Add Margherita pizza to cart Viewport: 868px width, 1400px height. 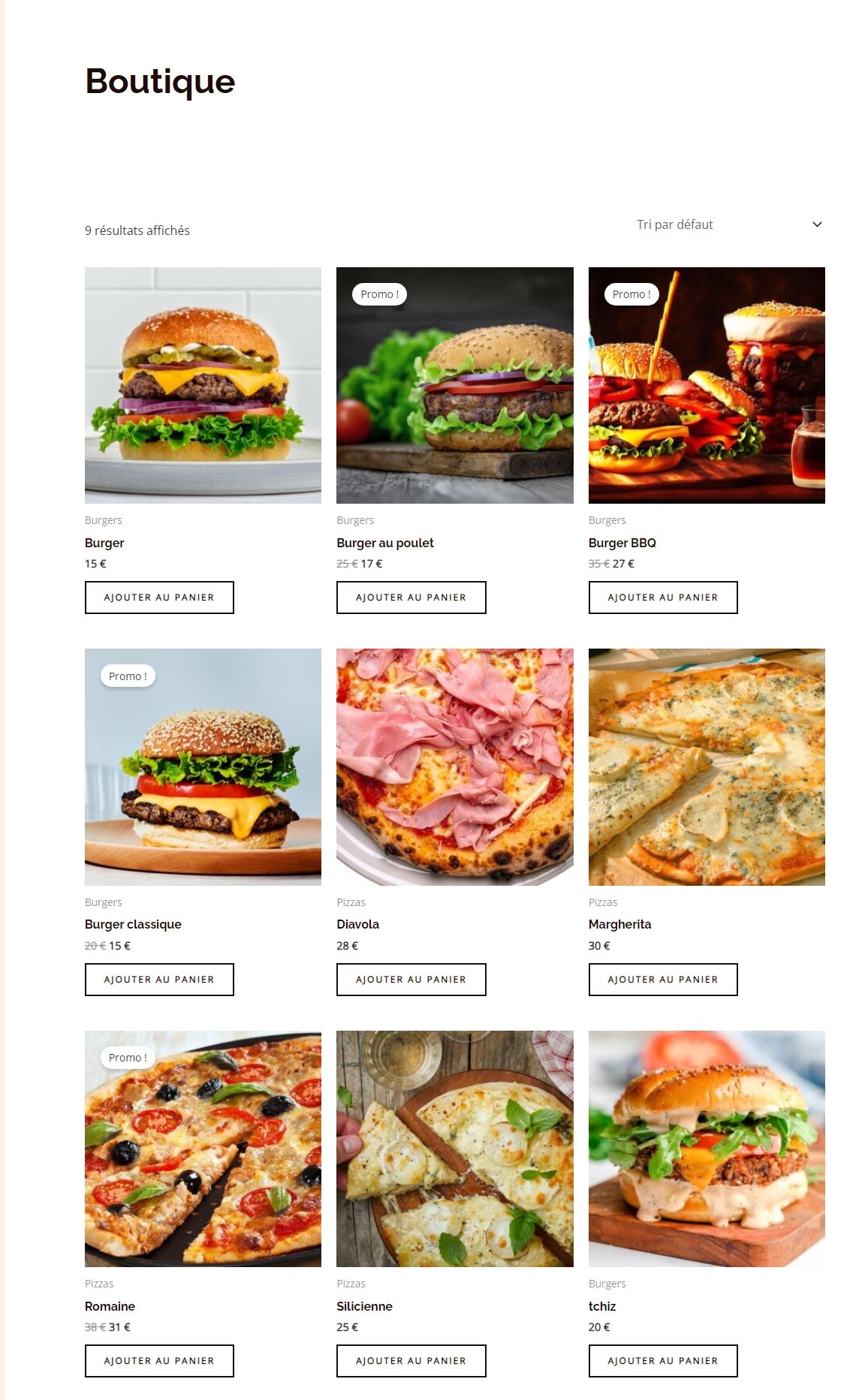(662, 980)
